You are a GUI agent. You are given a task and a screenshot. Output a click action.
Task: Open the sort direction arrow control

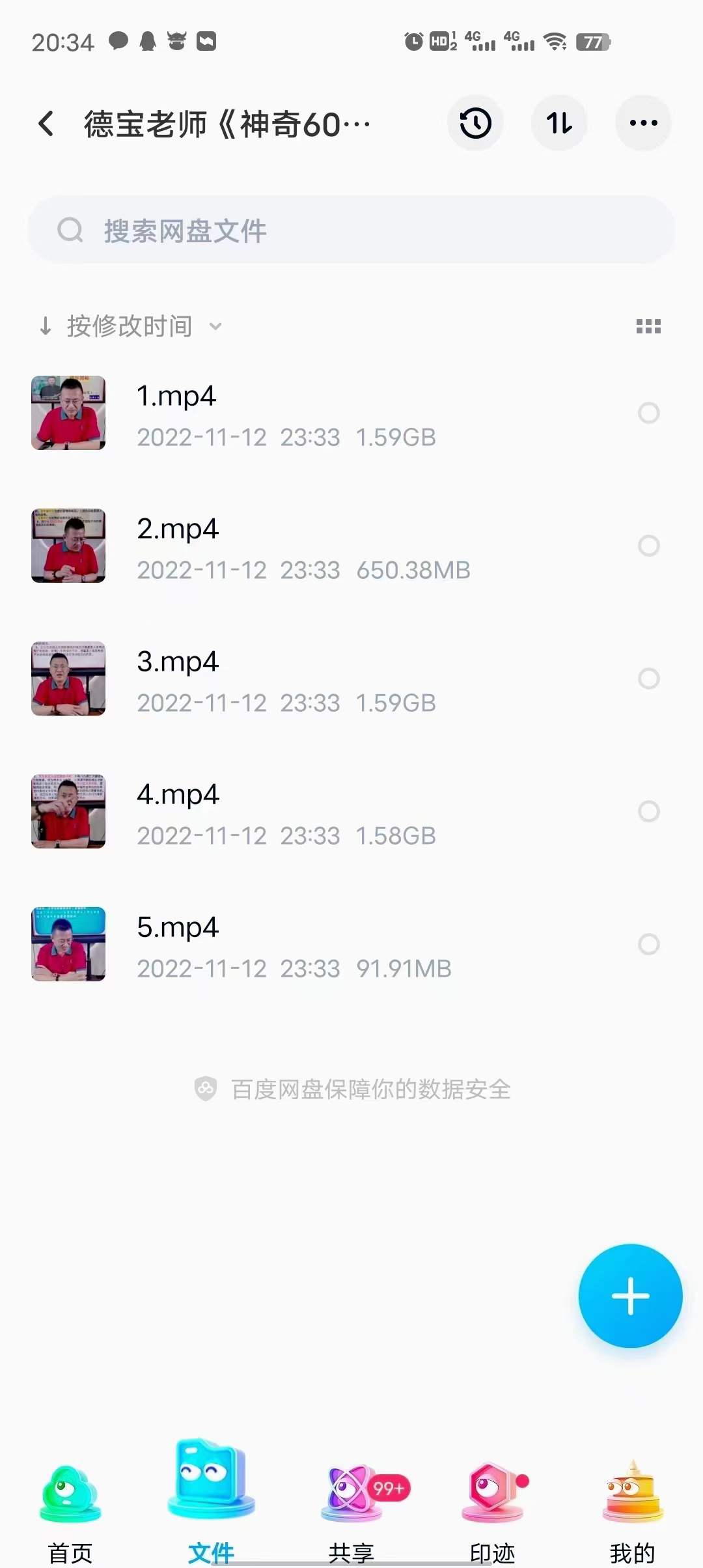click(46, 325)
